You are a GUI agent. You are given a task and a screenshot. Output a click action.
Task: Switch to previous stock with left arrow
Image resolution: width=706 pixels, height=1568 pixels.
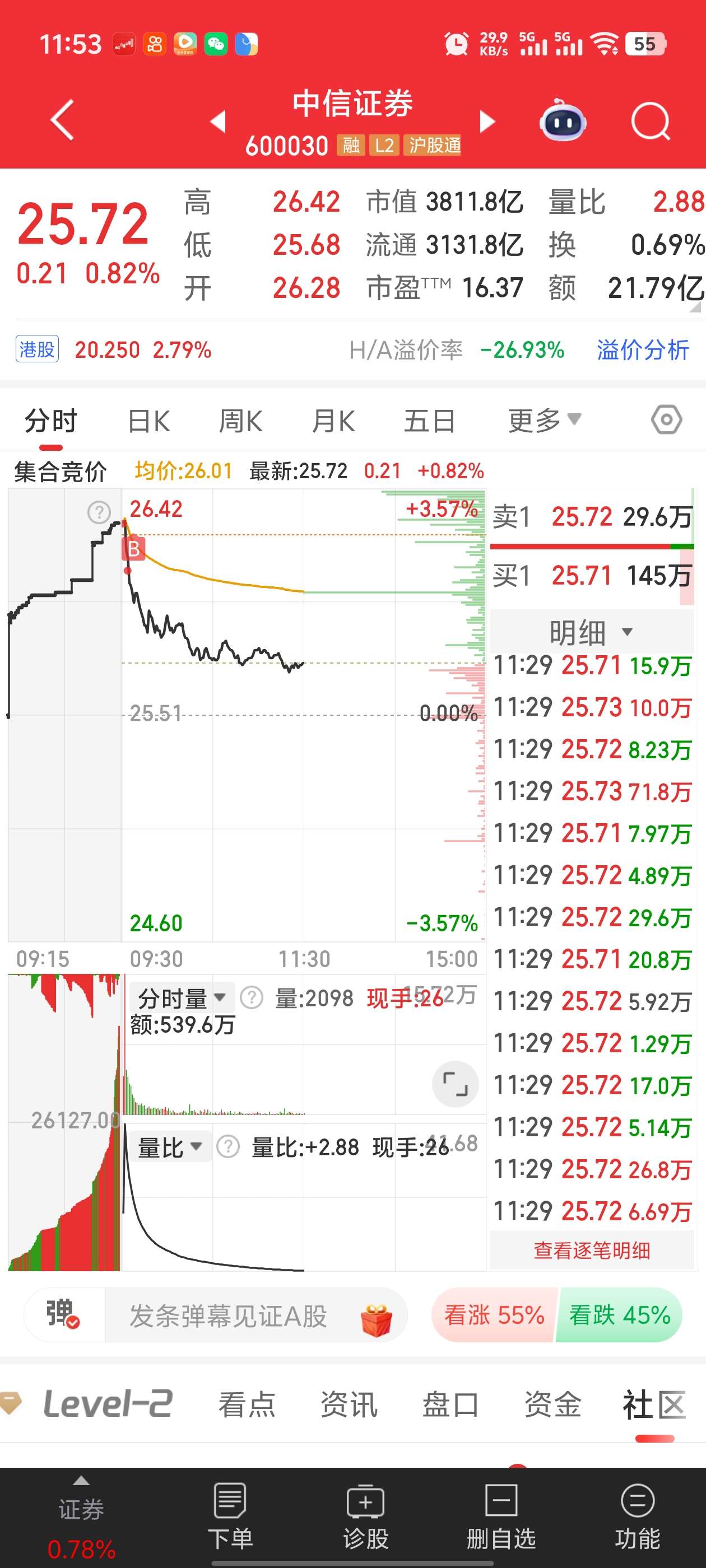218,121
